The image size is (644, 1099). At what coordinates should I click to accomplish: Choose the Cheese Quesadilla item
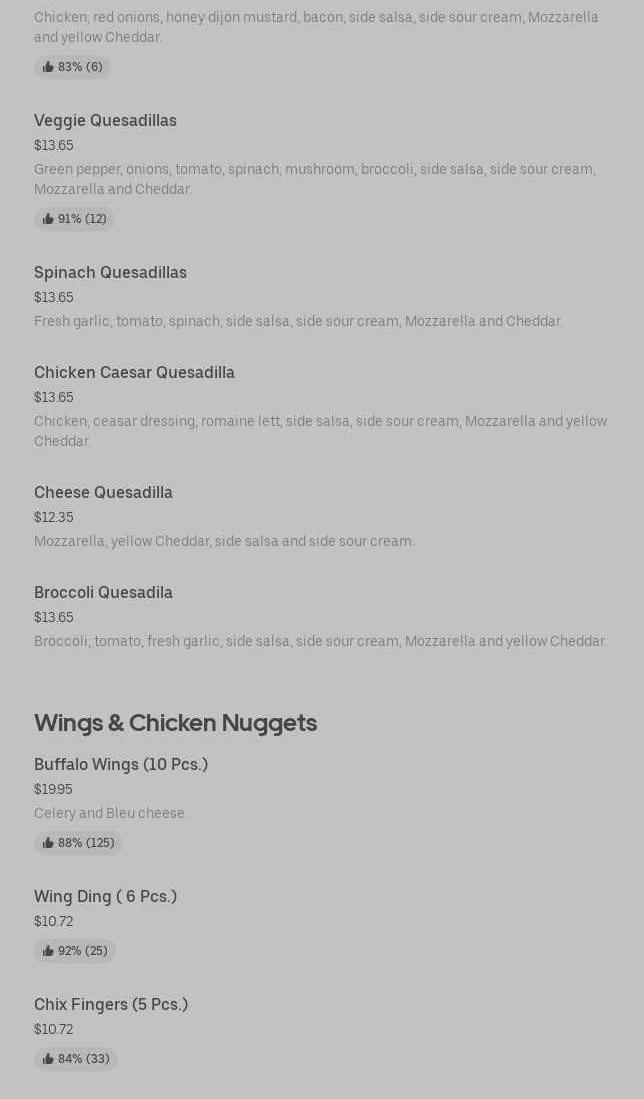tap(103, 492)
